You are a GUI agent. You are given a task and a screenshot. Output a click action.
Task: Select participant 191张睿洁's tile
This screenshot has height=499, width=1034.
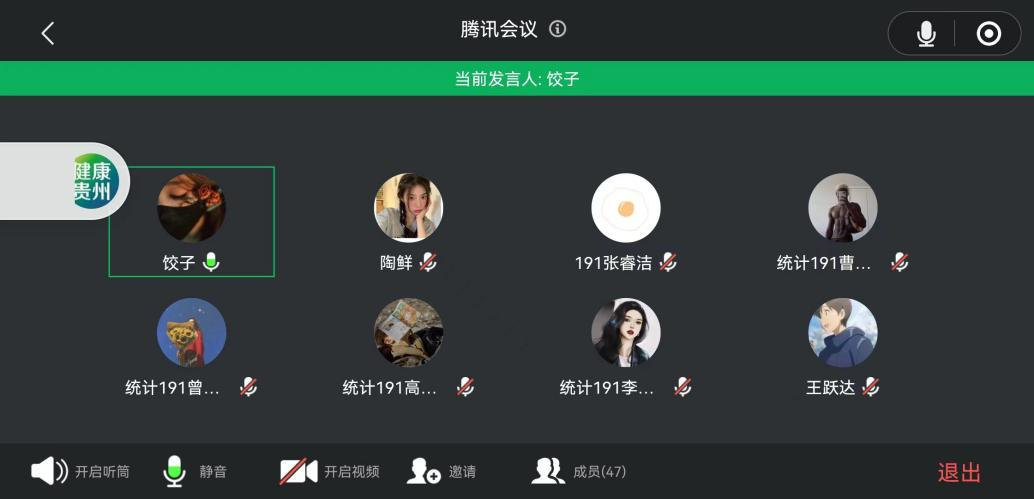[x=625, y=222]
